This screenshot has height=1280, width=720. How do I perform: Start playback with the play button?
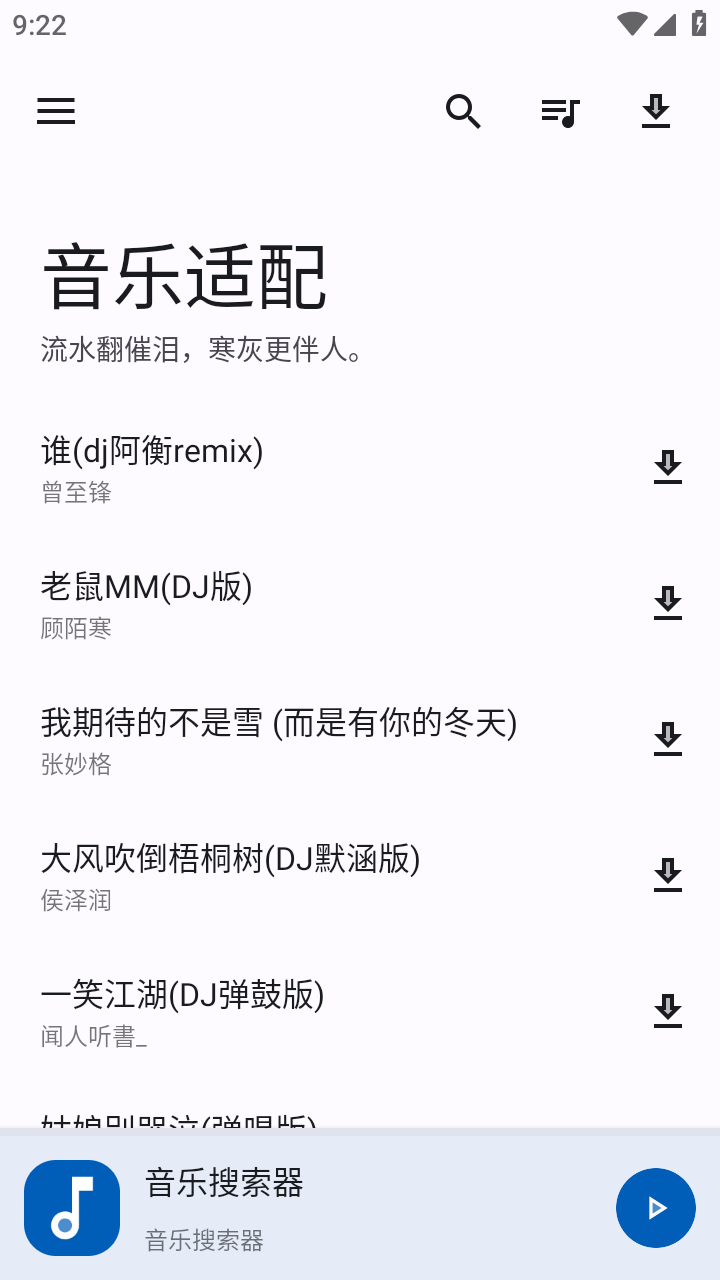point(656,1208)
